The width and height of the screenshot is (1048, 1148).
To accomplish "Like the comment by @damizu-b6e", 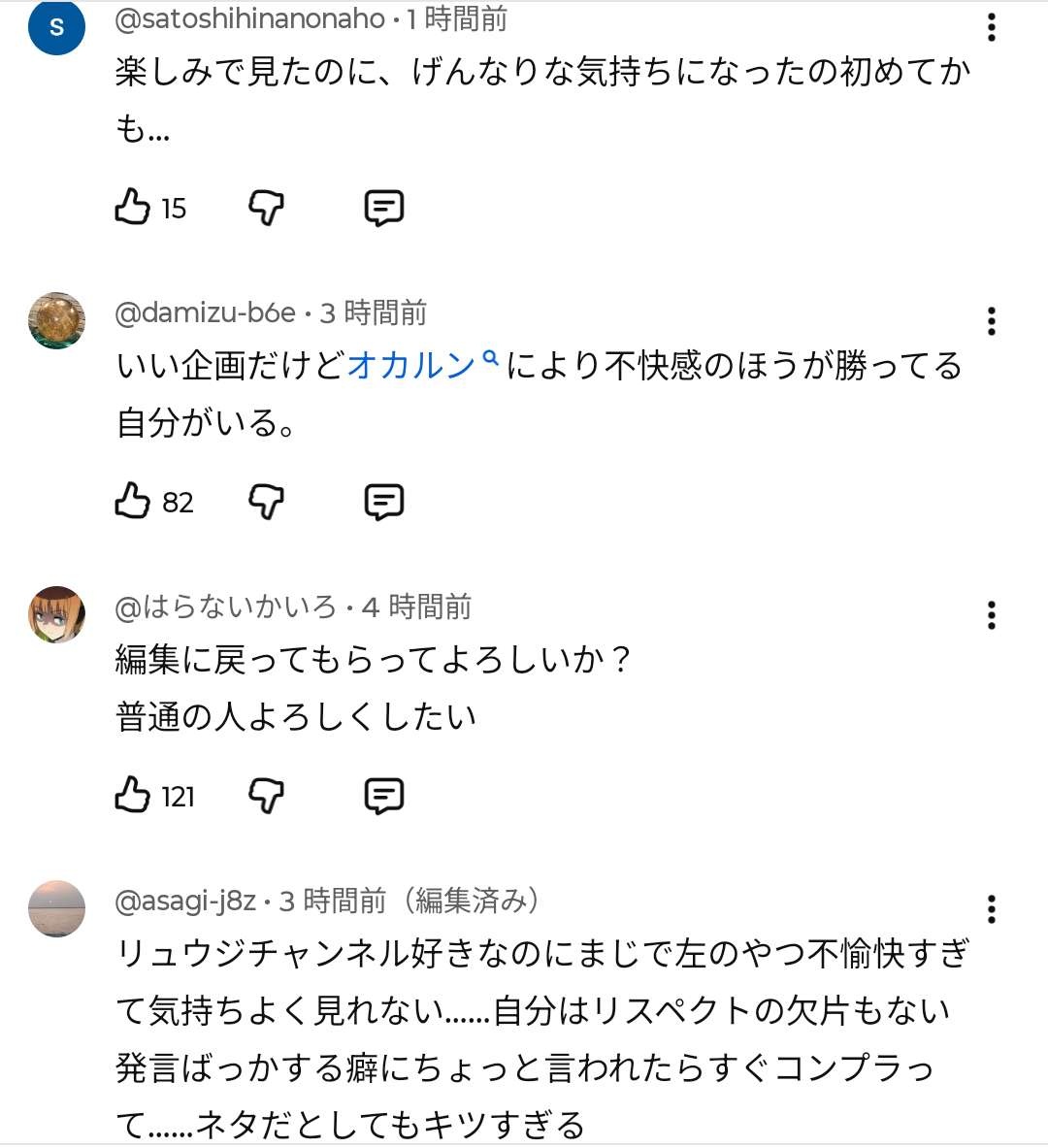I will pyautogui.click(x=133, y=502).
